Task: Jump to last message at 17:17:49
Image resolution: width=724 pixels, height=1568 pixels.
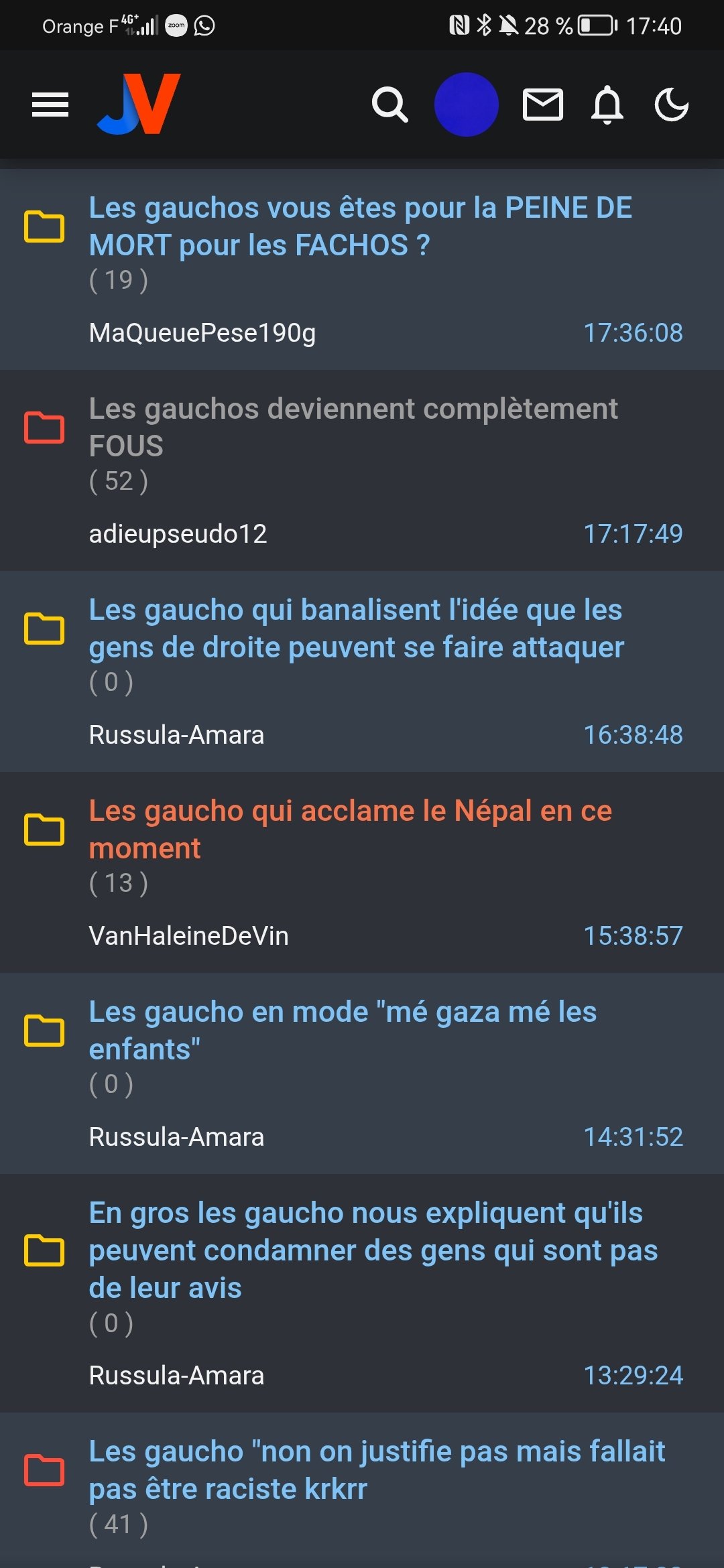Action: point(632,534)
